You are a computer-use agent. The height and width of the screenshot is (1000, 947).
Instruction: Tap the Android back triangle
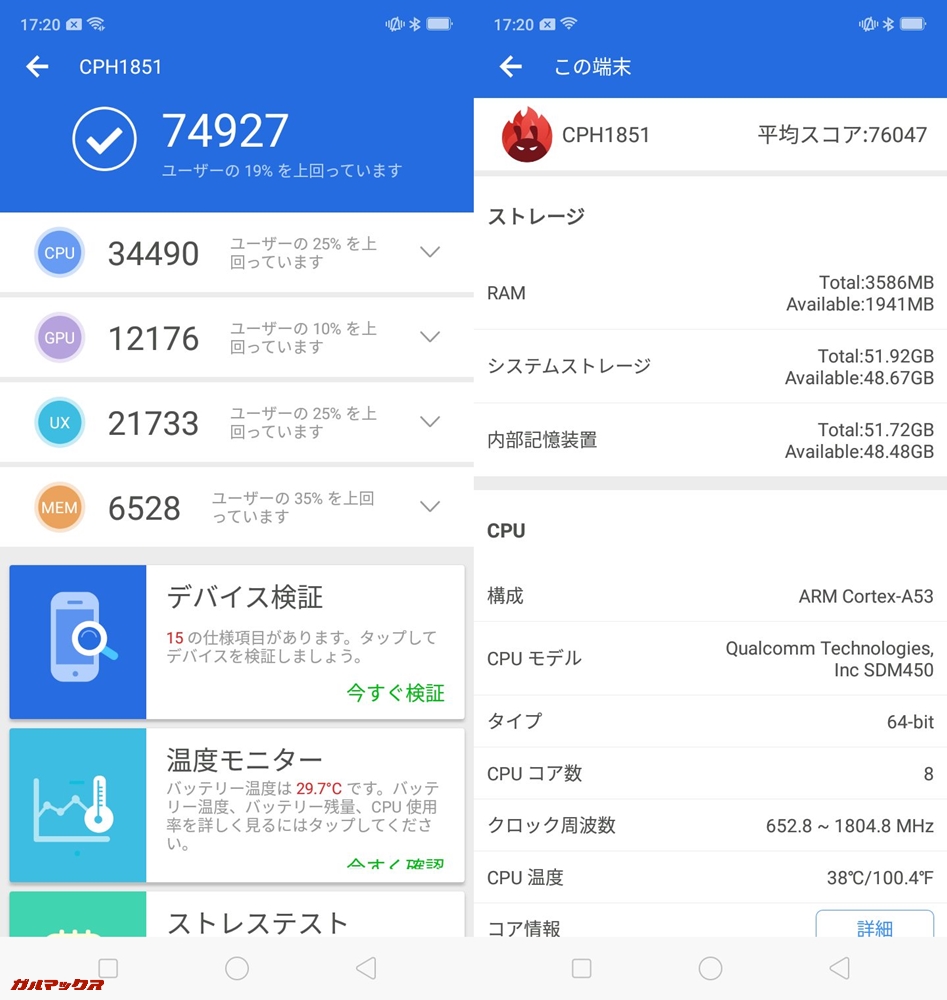pos(365,968)
